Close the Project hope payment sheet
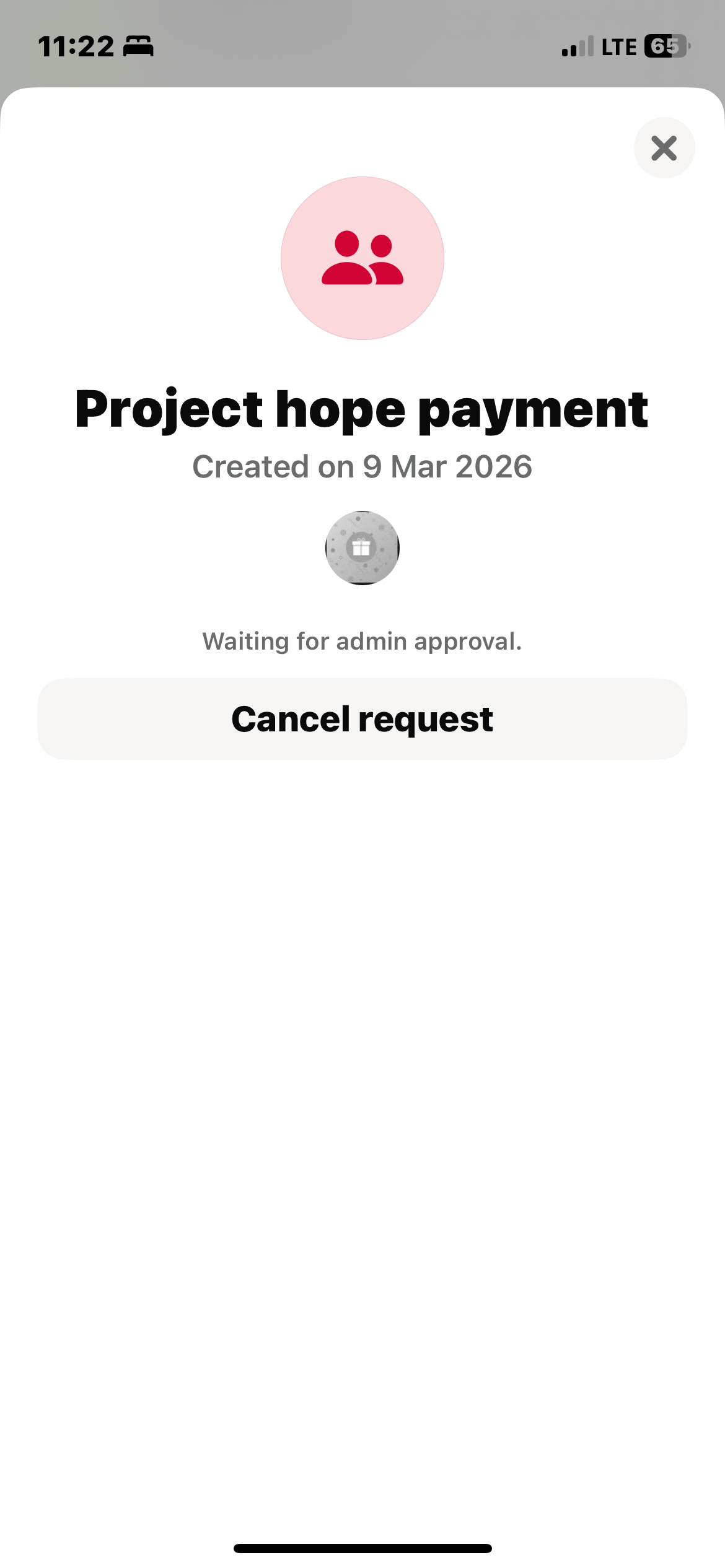The height and width of the screenshot is (1568, 725). pyautogui.click(x=664, y=148)
